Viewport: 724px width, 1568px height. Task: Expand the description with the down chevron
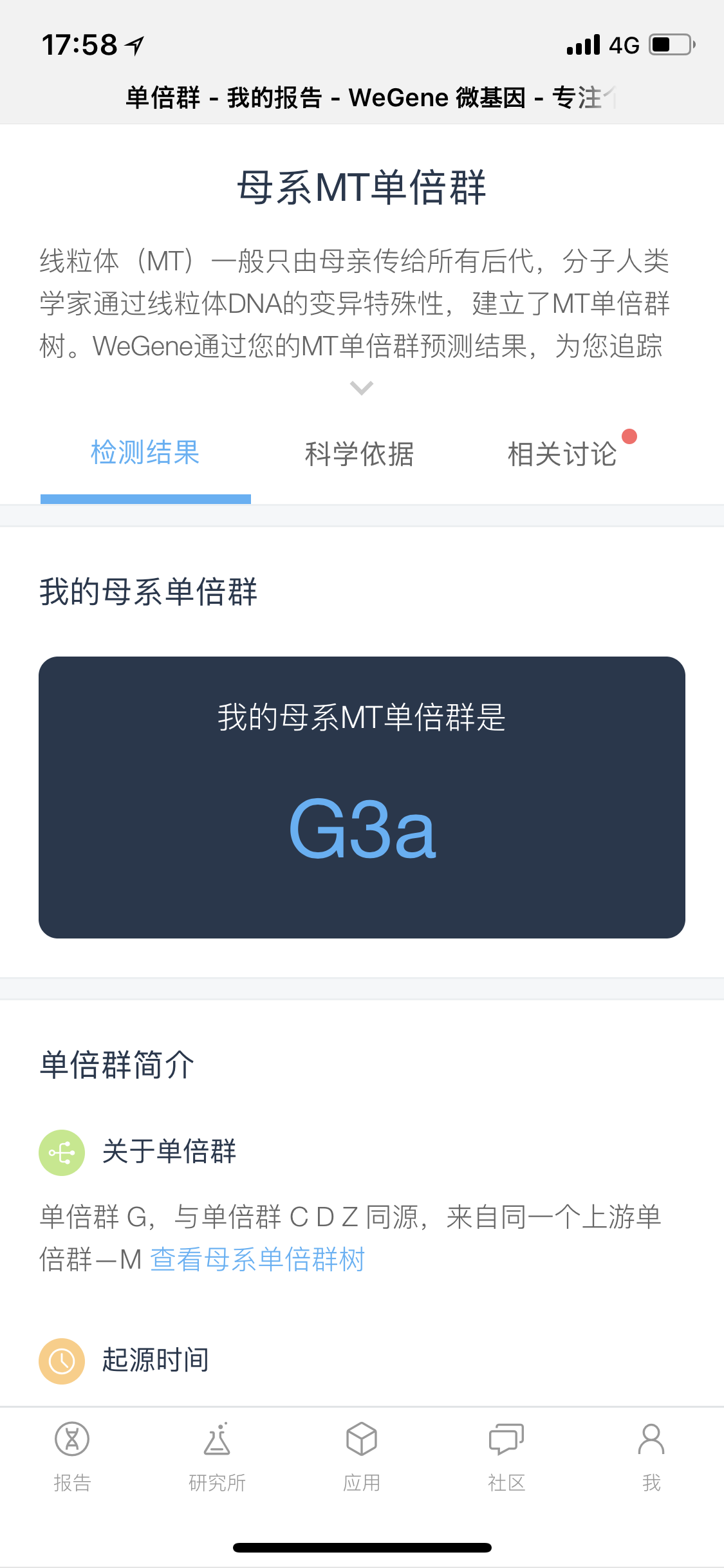pos(362,387)
